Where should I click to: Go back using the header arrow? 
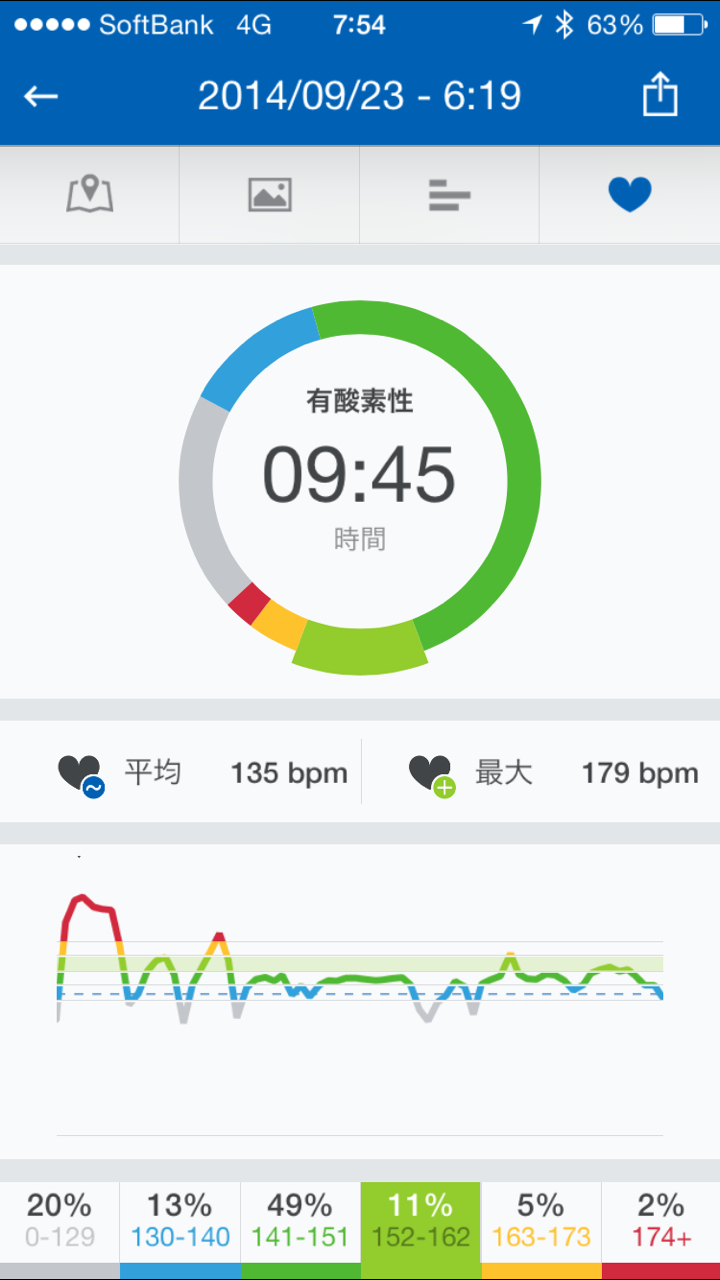coord(42,96)
